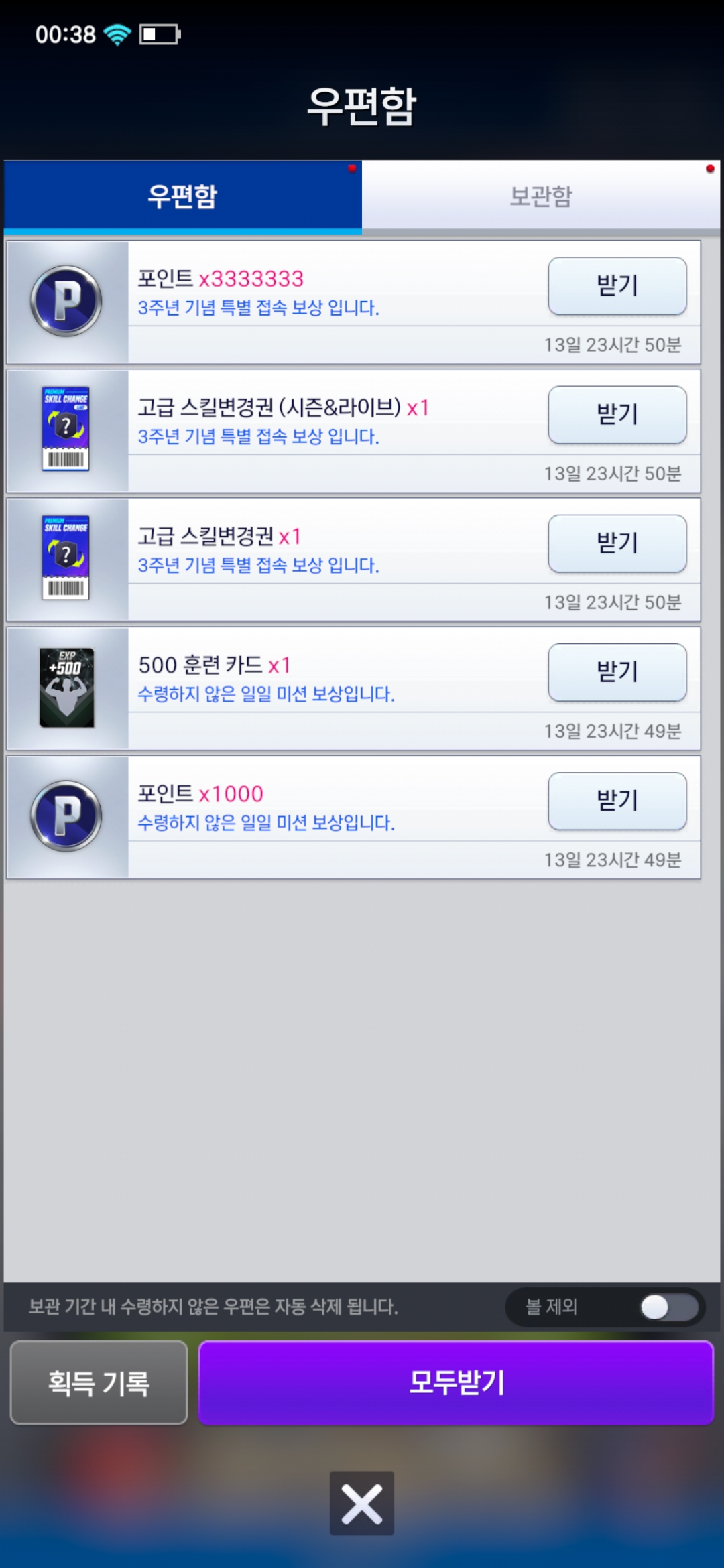Close the mailbox with the X button
Screen dimensions: 724x1568
pos(362,1503)
